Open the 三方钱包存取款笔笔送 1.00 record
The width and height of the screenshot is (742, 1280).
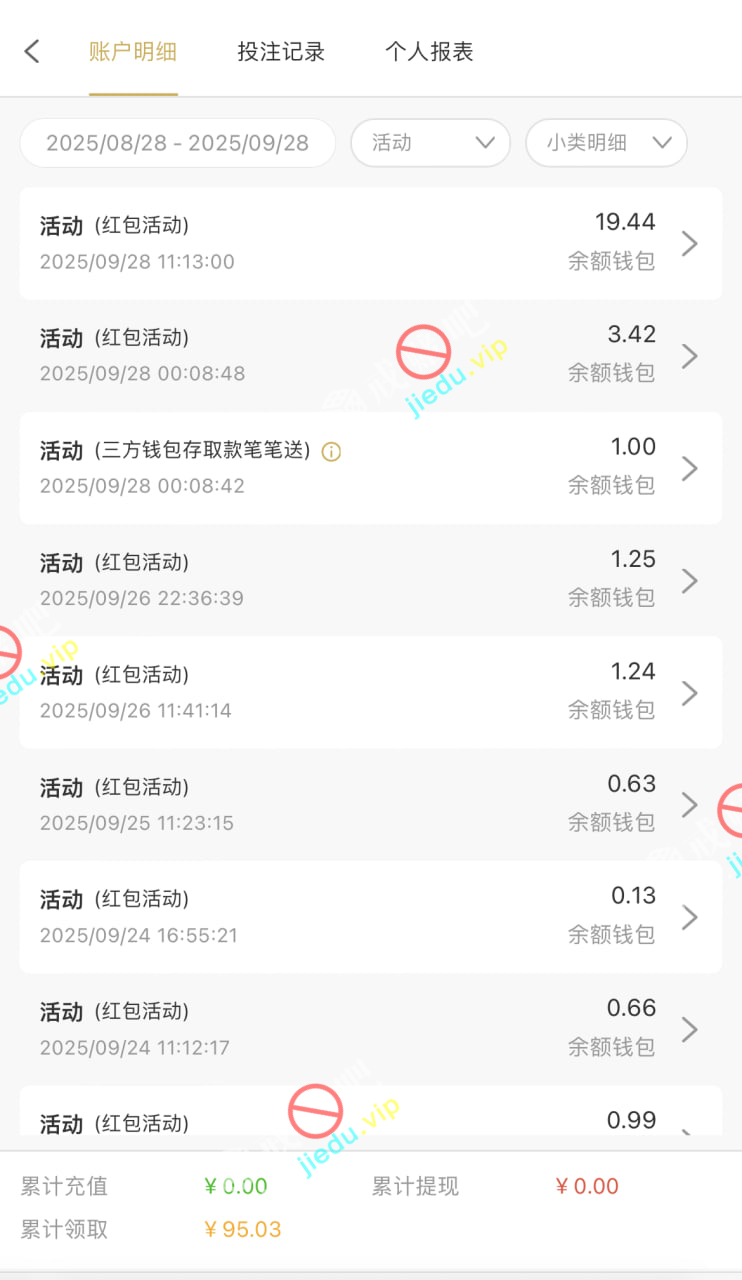click(x=370, y=467)
